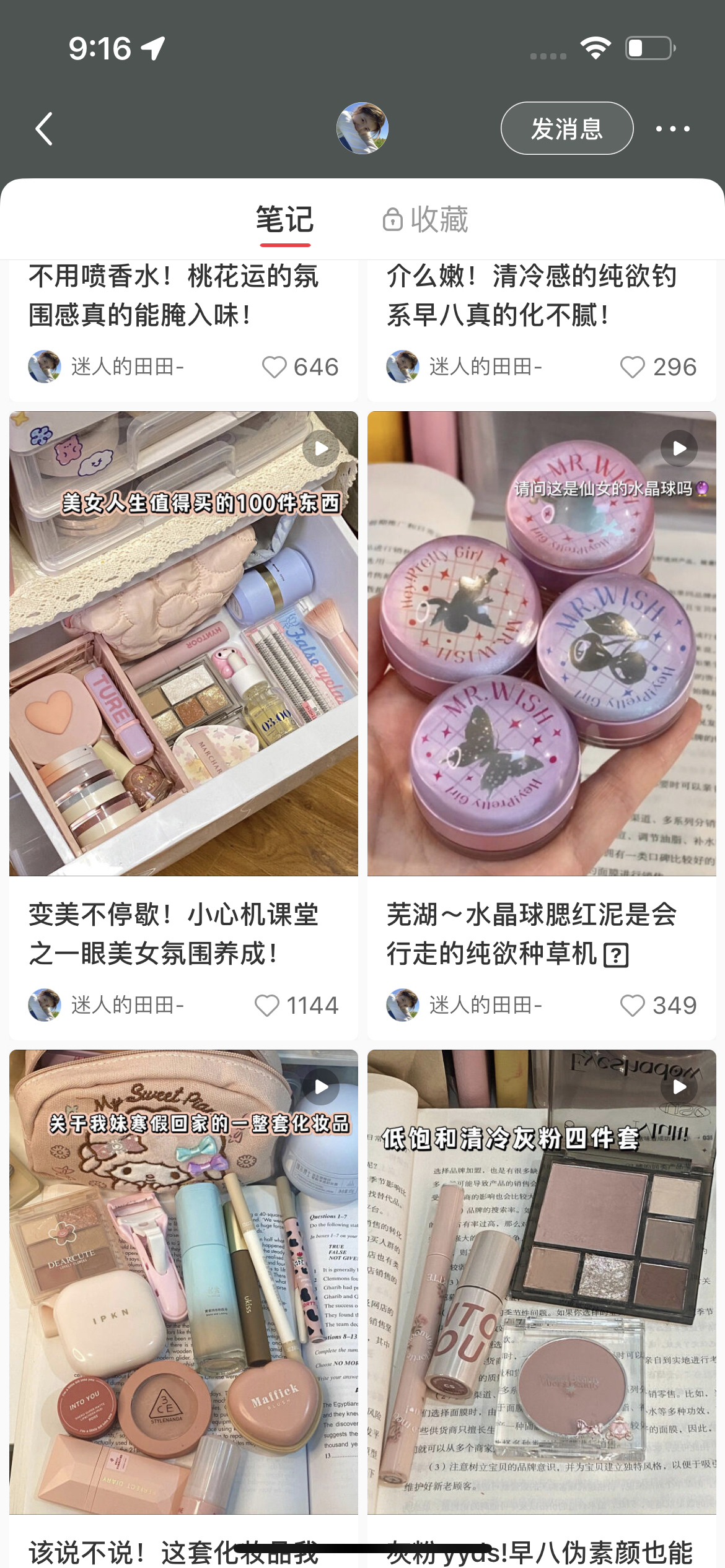Like the 变美不停歇 note with 1144 likes
The height and width of the screenshot is (1568, 725).
267,1006
